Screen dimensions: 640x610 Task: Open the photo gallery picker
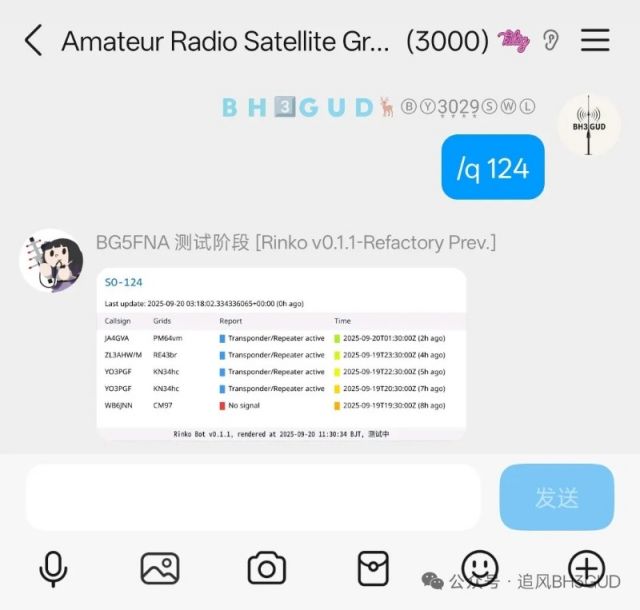160,568
